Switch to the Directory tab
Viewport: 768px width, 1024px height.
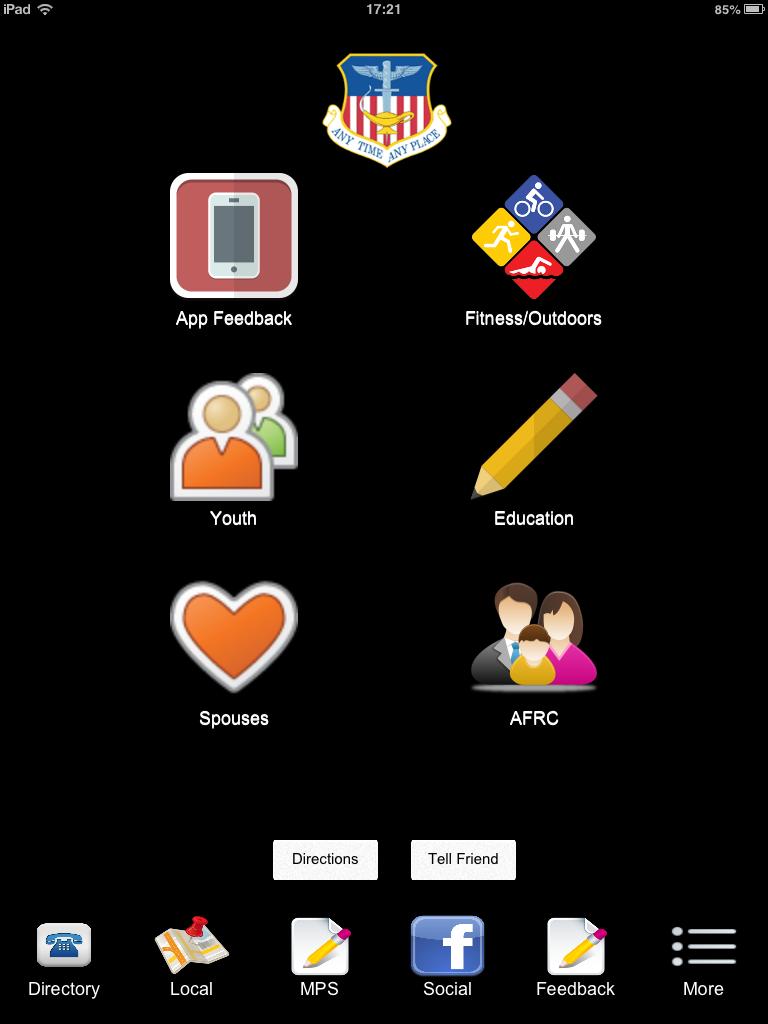[x=64, y=959]
